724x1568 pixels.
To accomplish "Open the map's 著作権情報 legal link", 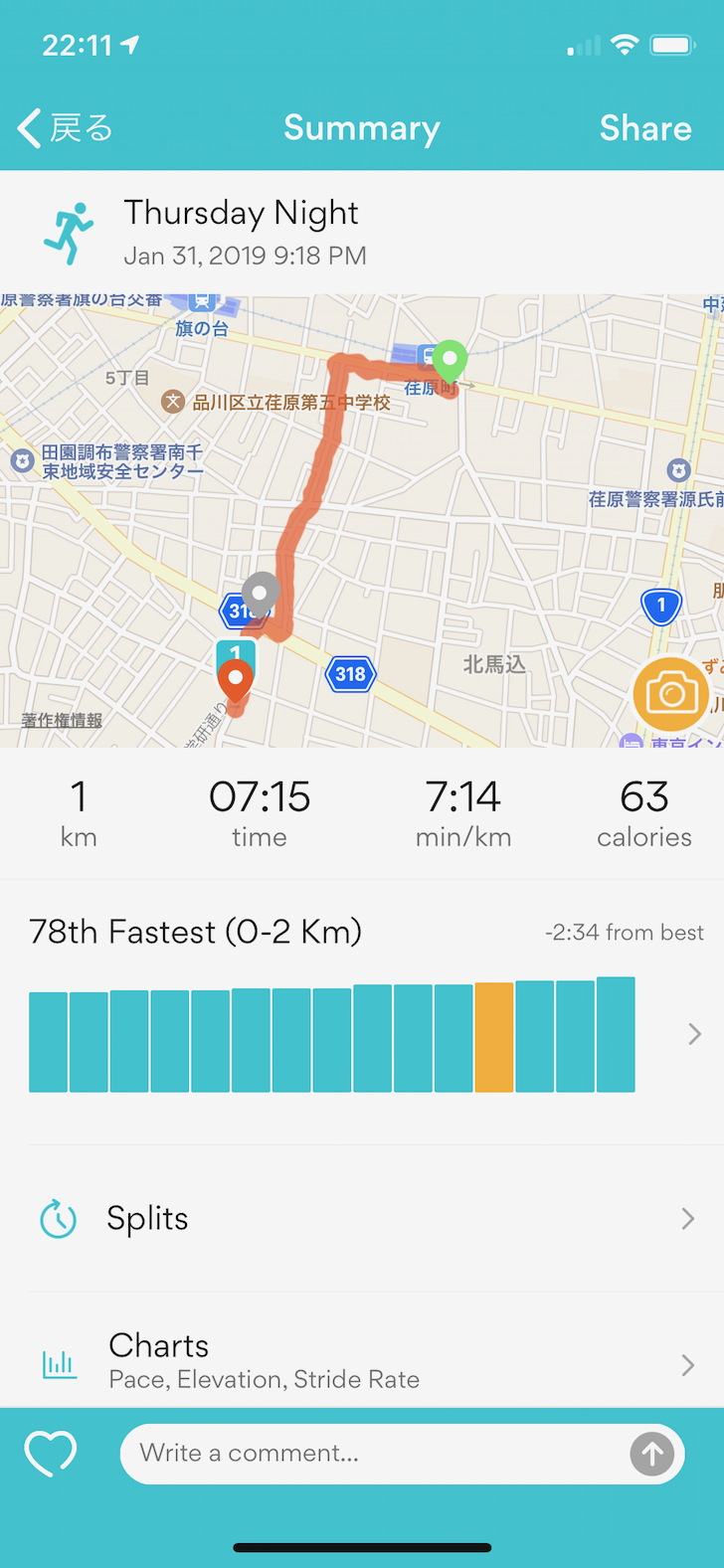I will pyautogui.click(x=62, y=720).
